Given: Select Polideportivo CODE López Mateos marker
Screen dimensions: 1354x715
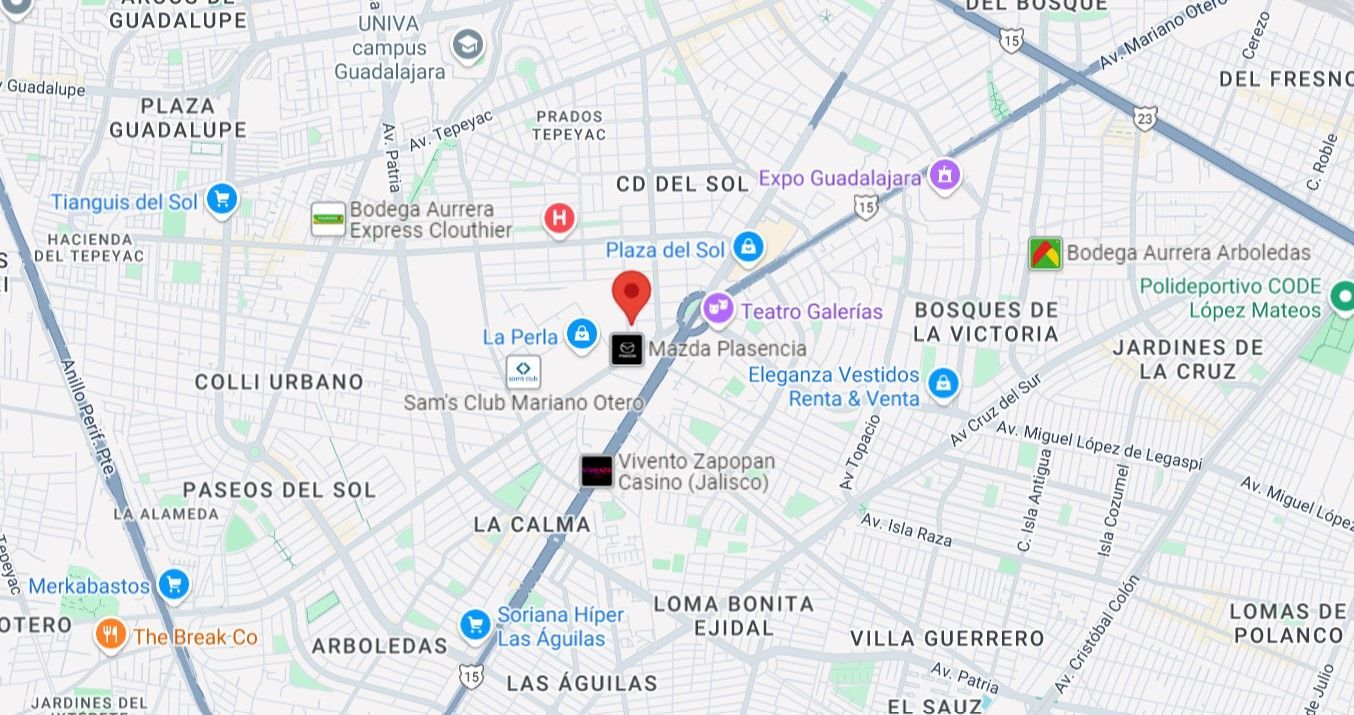Looking at the screenshot, I should point(1340,297).
